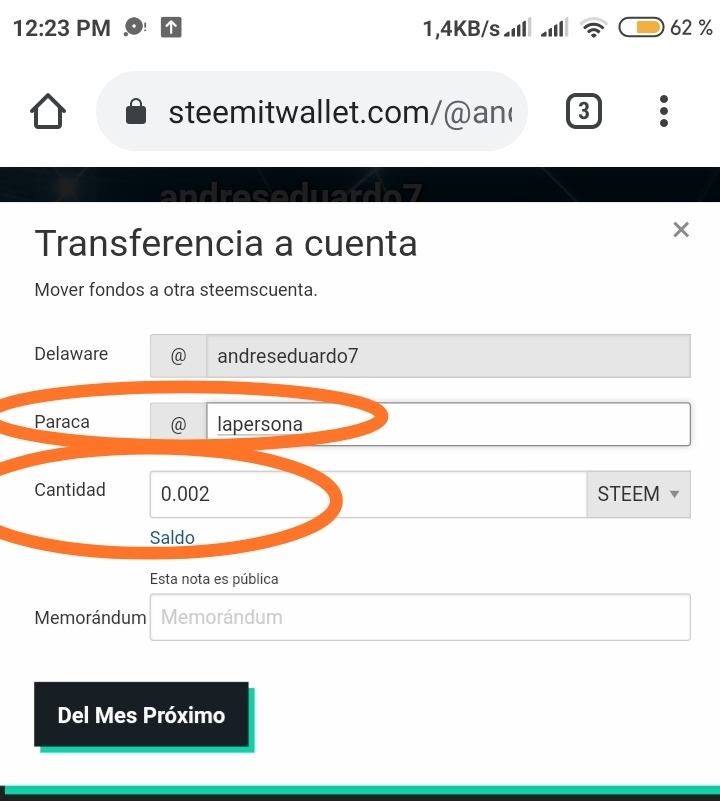
Task: Open the browser overflow menu
Action: [663, 111]
